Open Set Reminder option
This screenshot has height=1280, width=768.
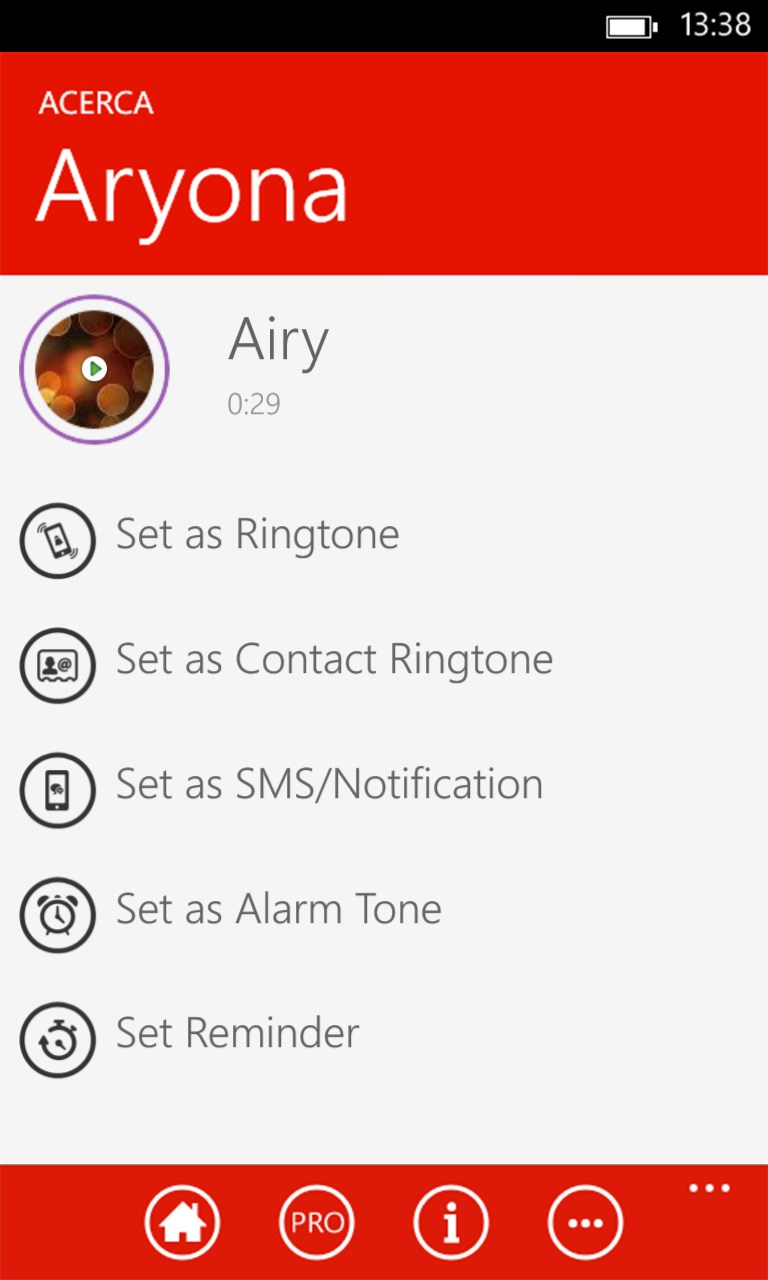237,1034
